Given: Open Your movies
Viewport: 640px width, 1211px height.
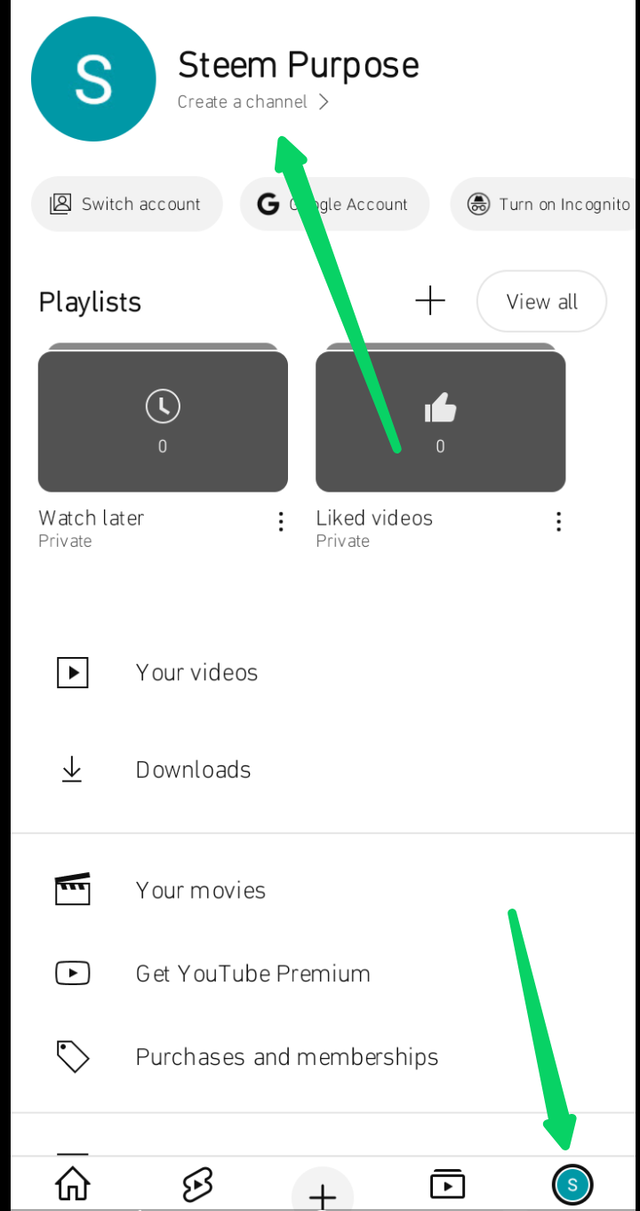Looking at the screenshot, I should [200, 890].
